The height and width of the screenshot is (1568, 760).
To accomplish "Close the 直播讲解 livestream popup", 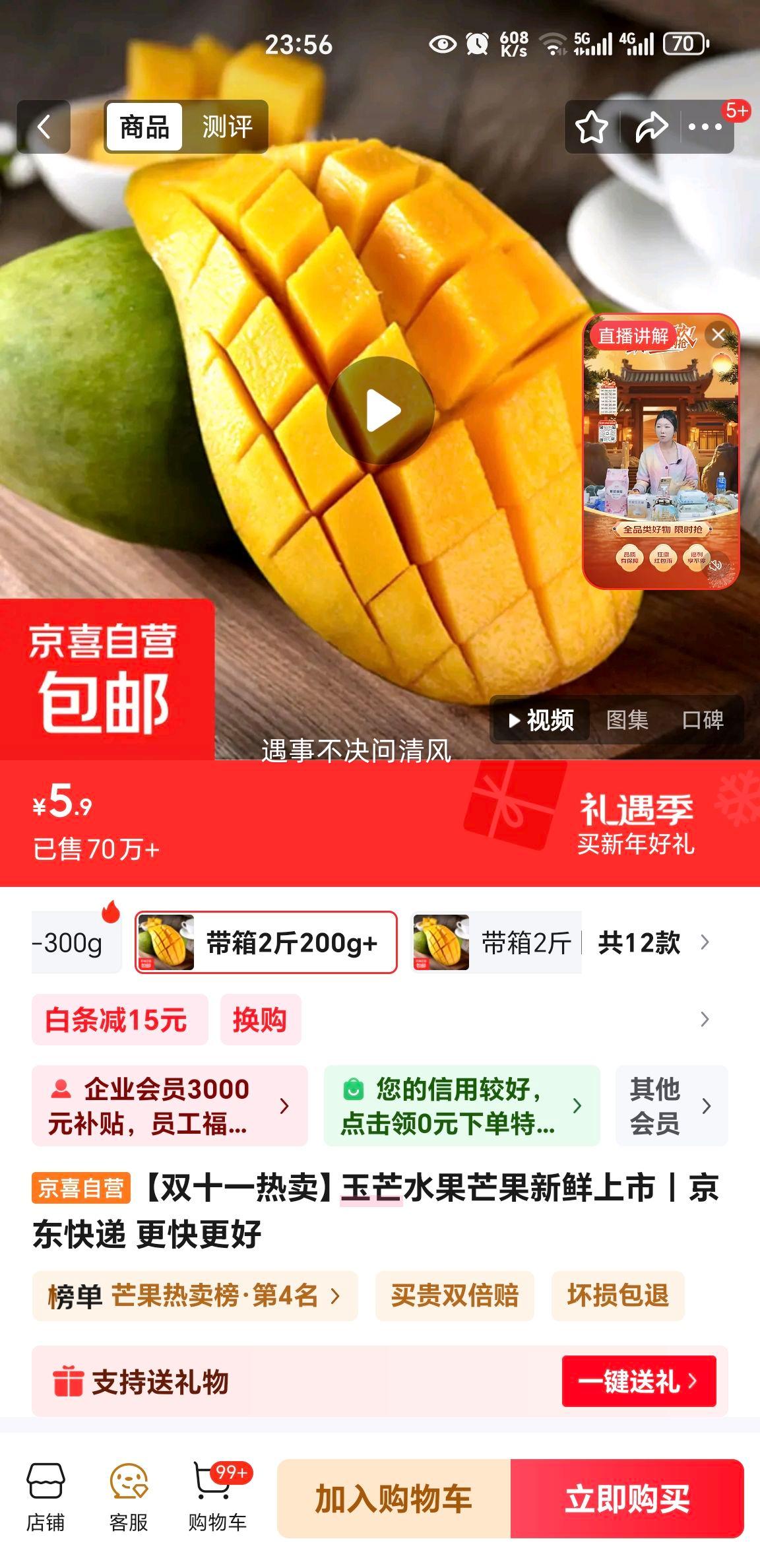I will click(718, 335).
